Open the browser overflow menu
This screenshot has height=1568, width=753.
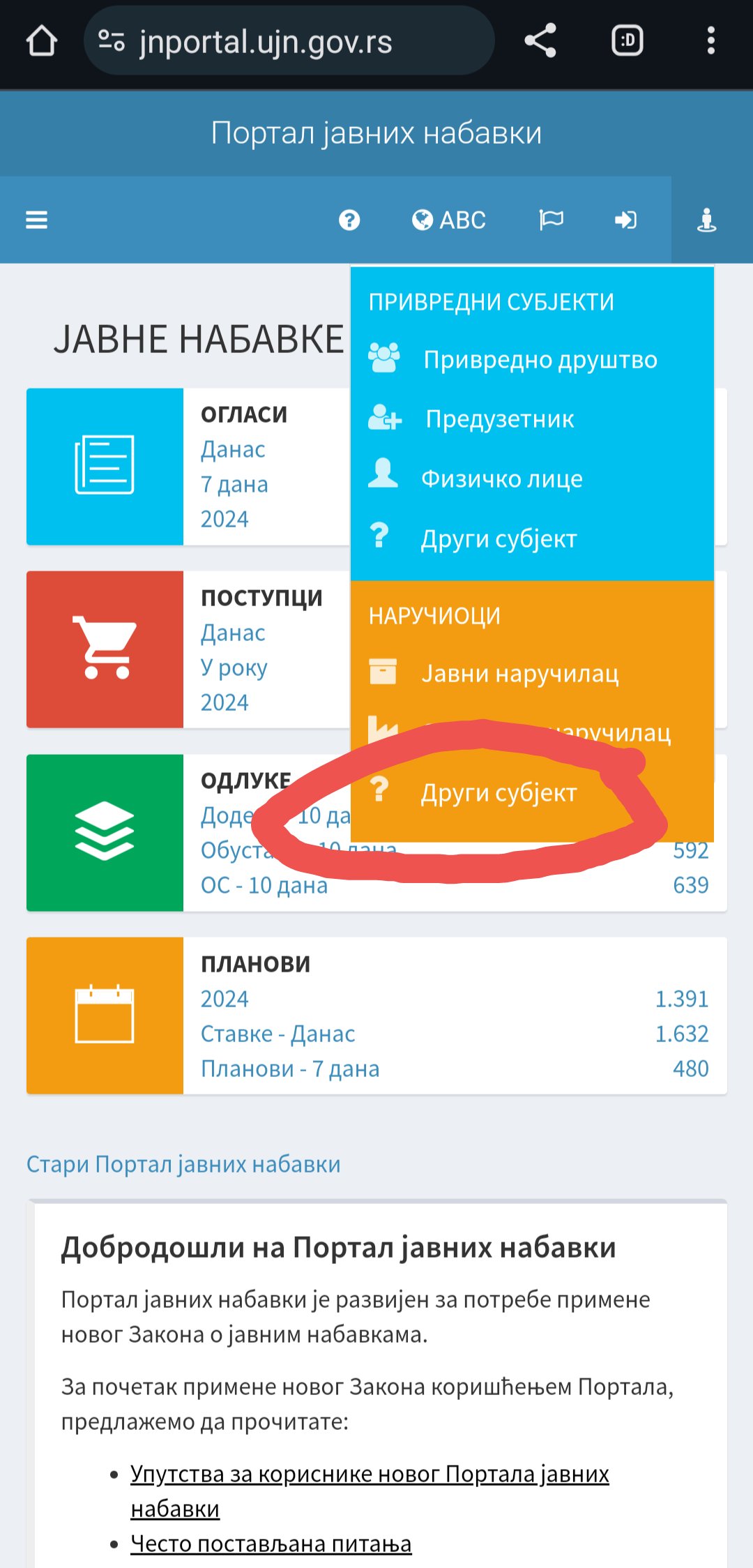pos(710,40)
